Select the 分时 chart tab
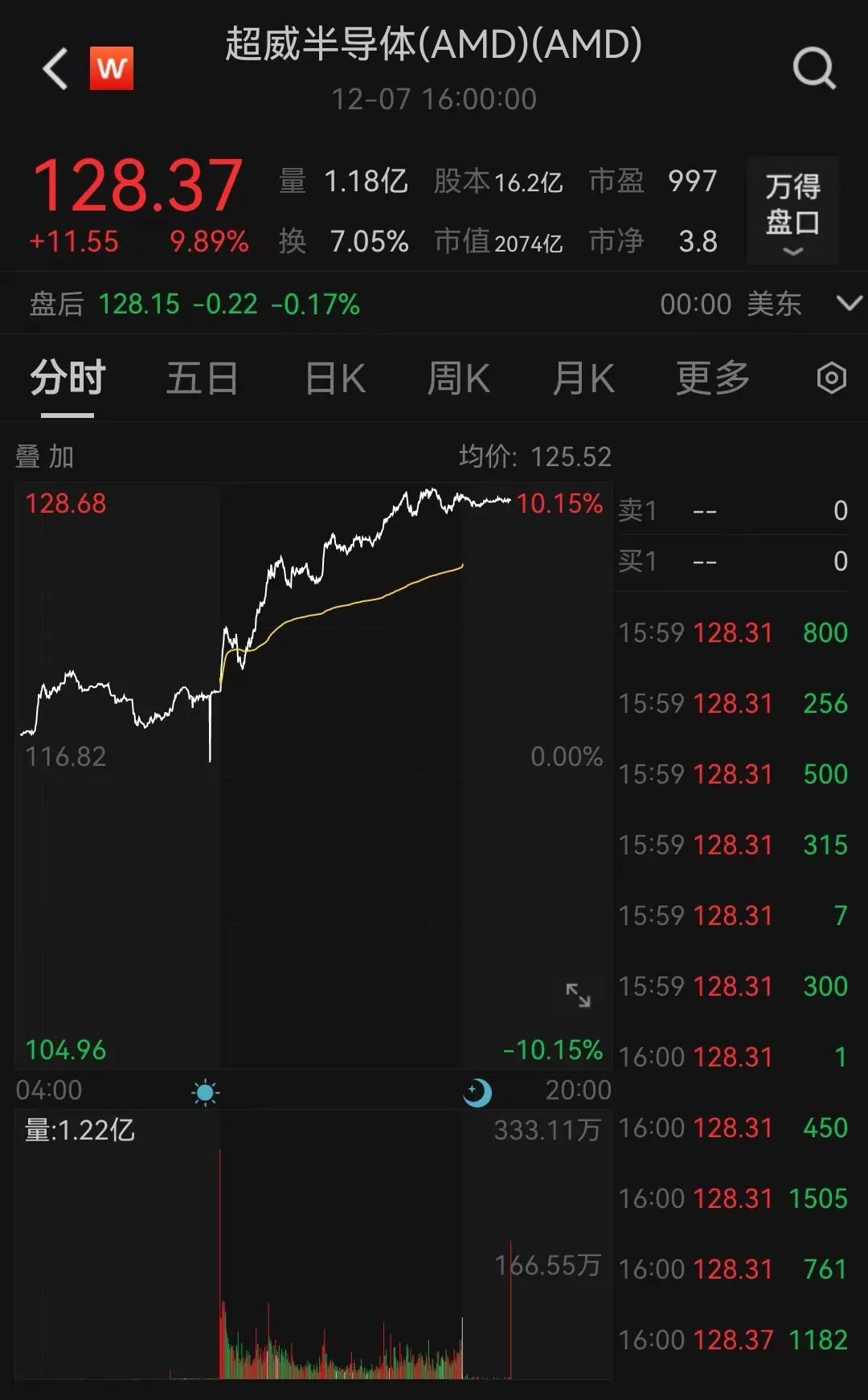The height and width of the screenshot is (1400, 868). (68, 378)
